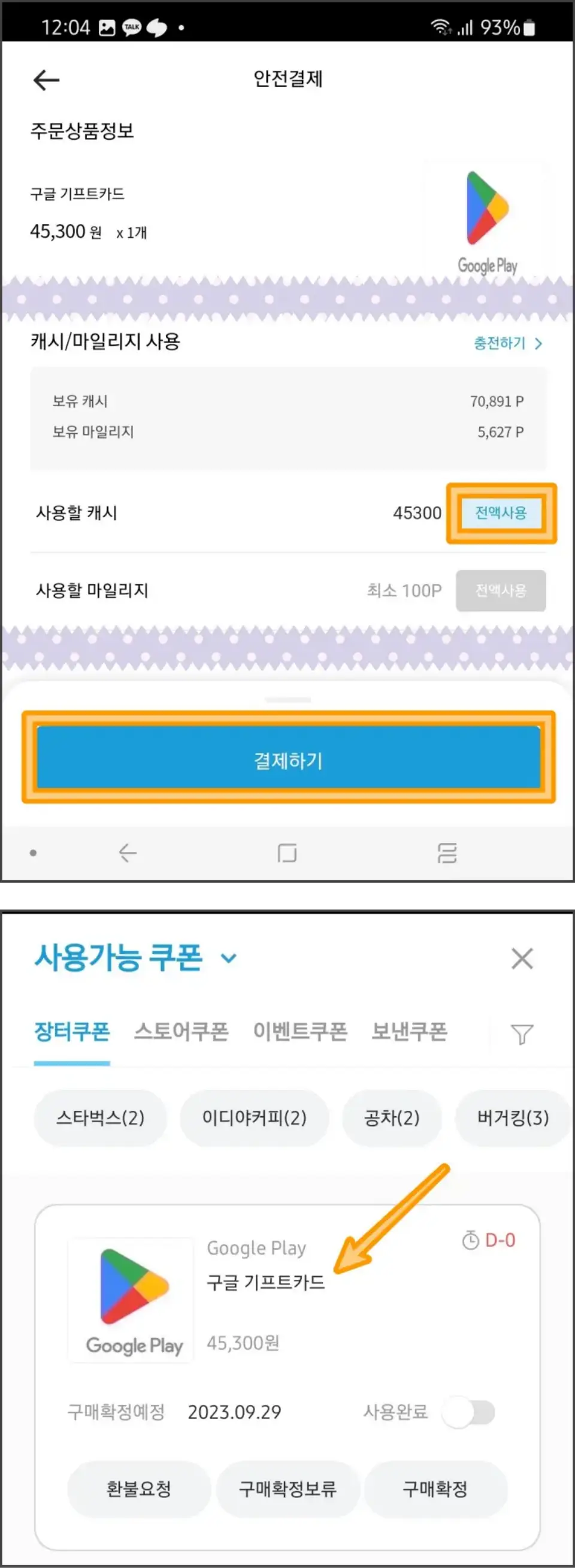
Task: Click the 구매확정 confirmation button
Action: coord(435,1490)
